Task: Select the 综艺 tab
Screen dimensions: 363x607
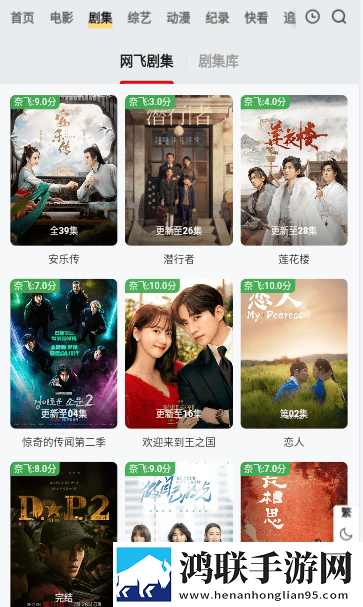Action: point(139,18)
